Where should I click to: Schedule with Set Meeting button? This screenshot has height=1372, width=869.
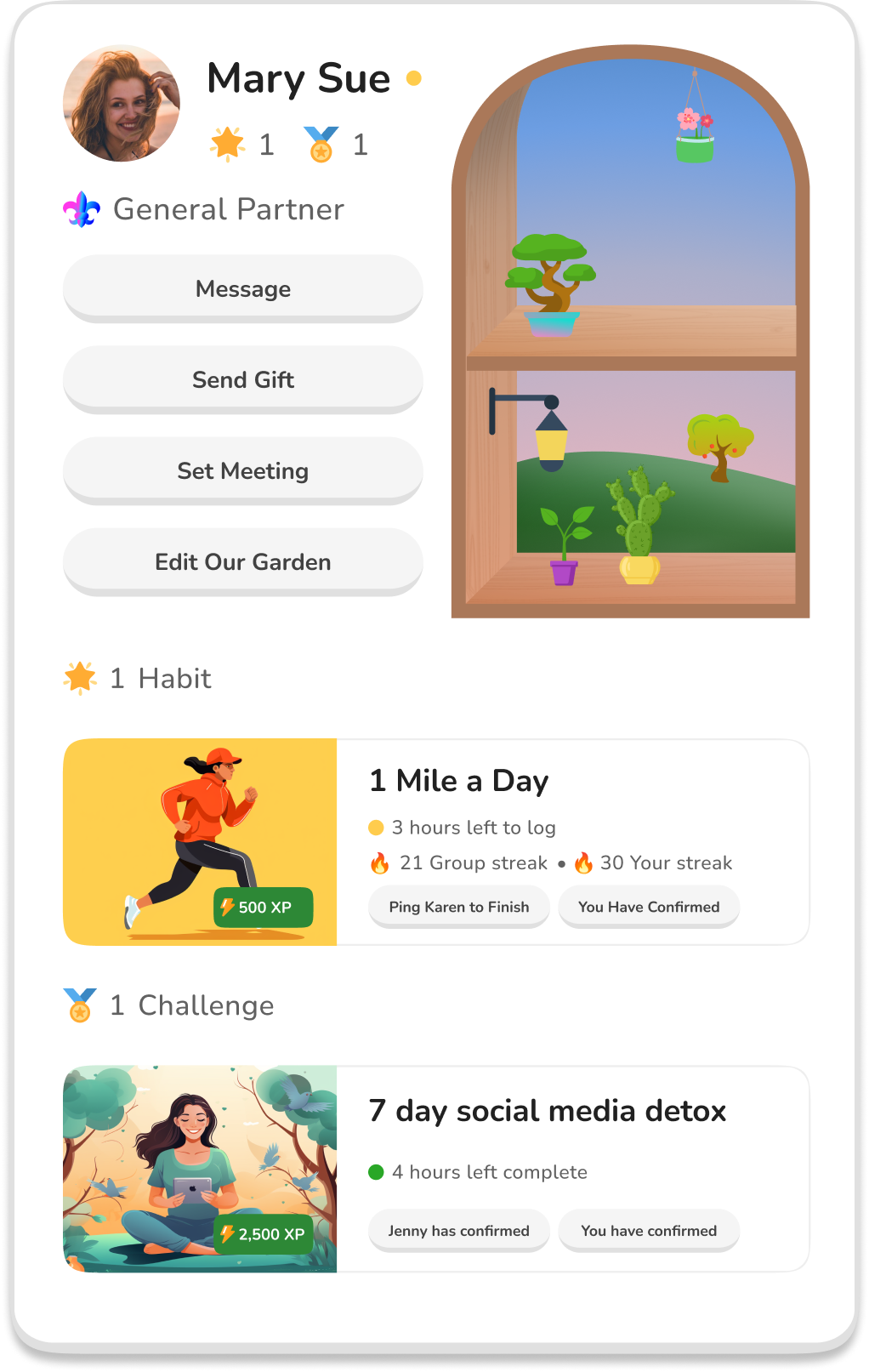click(x=242, y=470)
